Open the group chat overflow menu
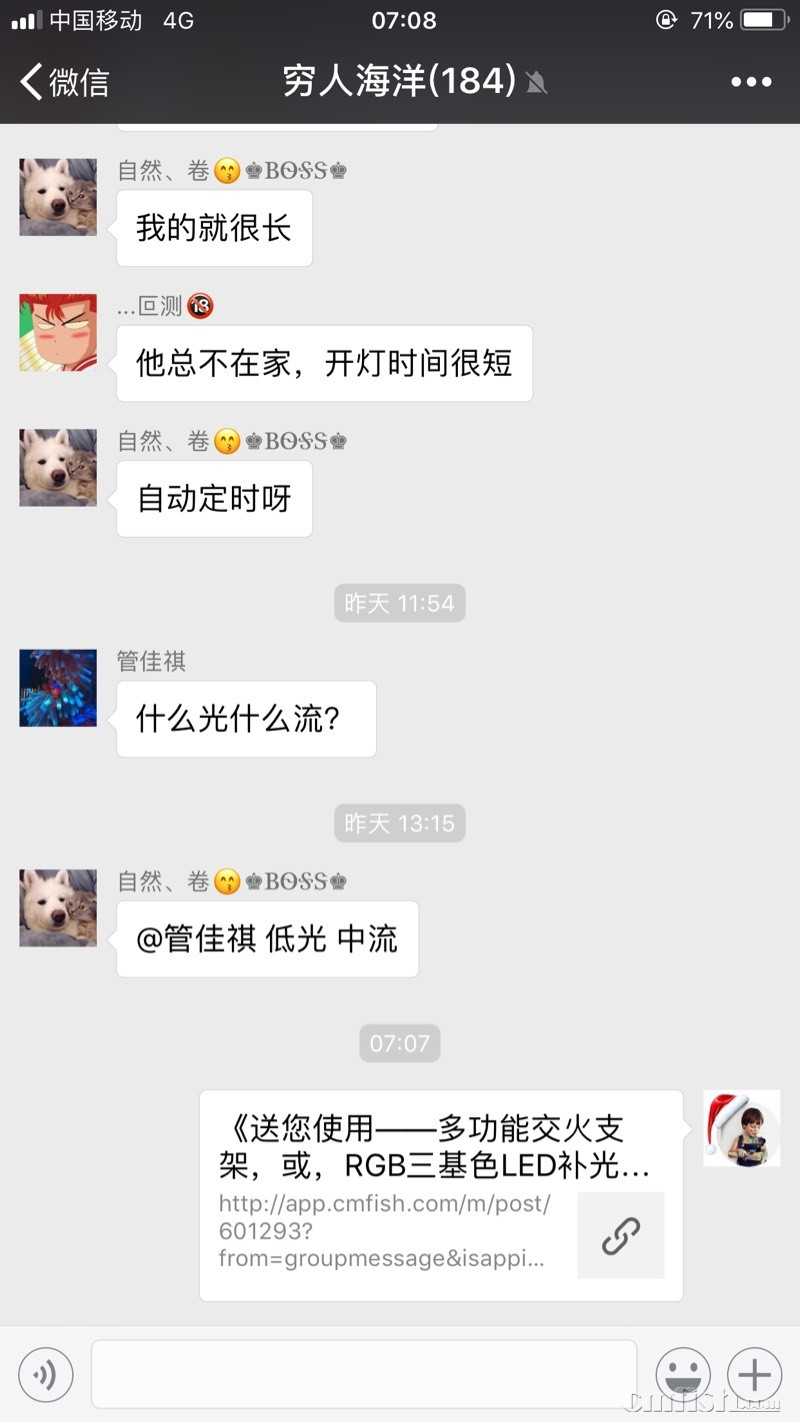 (751, 82)
